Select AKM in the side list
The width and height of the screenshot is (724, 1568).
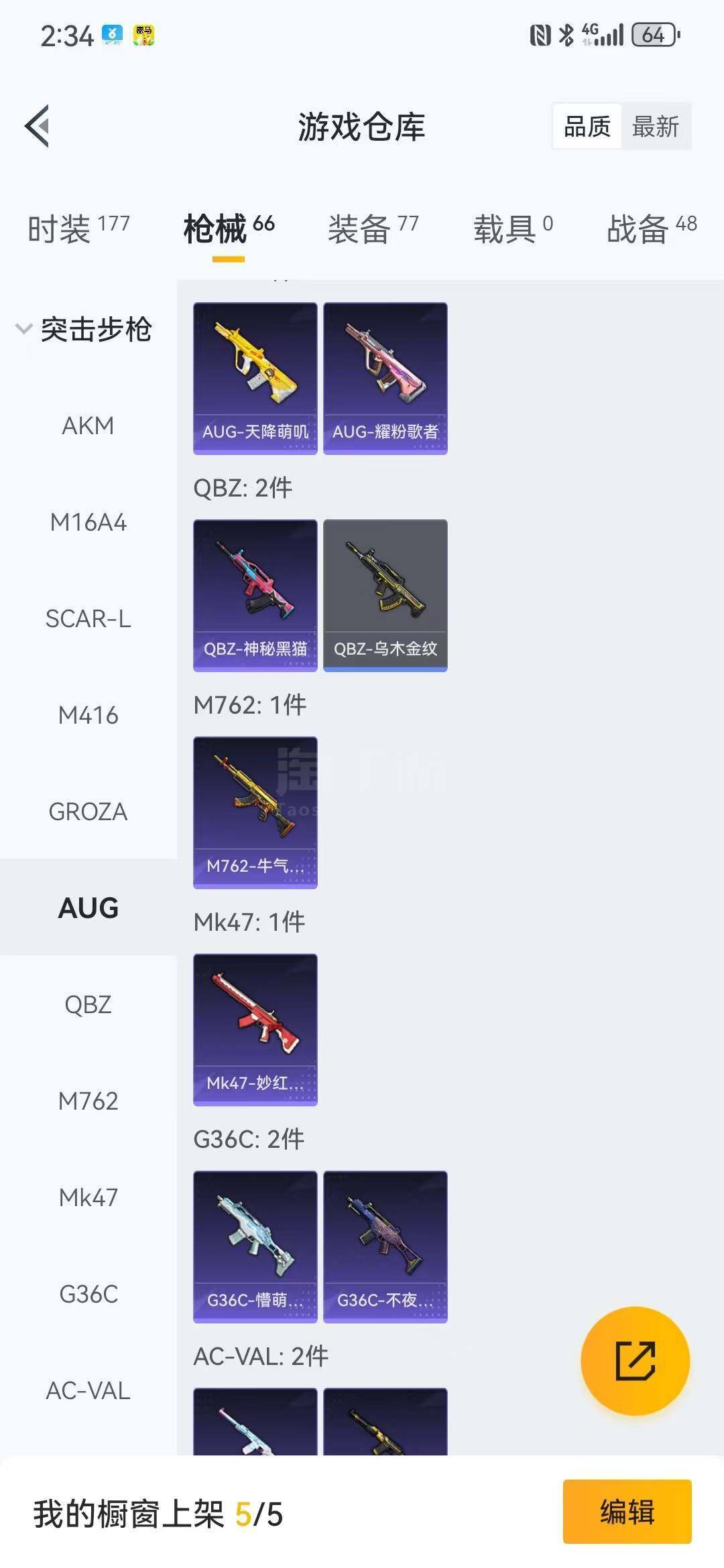click(x=88, y=426)
